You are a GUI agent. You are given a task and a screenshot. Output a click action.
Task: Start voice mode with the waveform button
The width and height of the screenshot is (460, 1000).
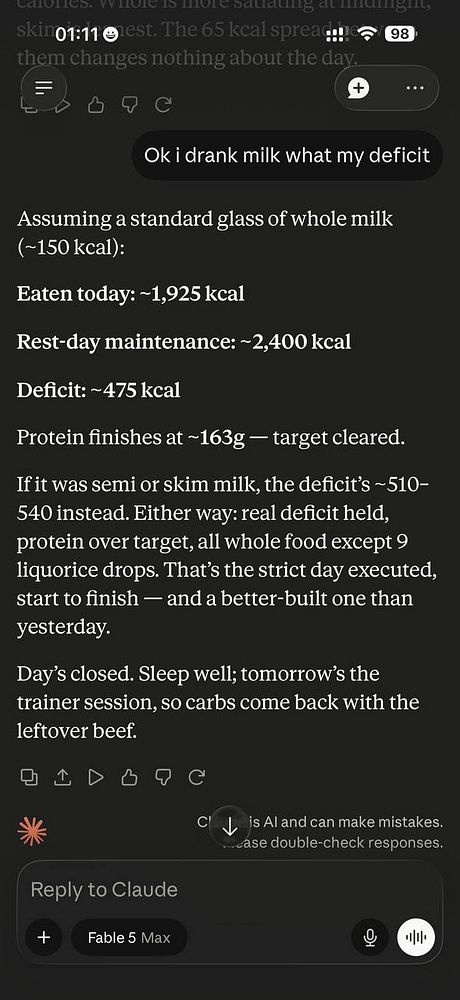(x=415, y=938)
